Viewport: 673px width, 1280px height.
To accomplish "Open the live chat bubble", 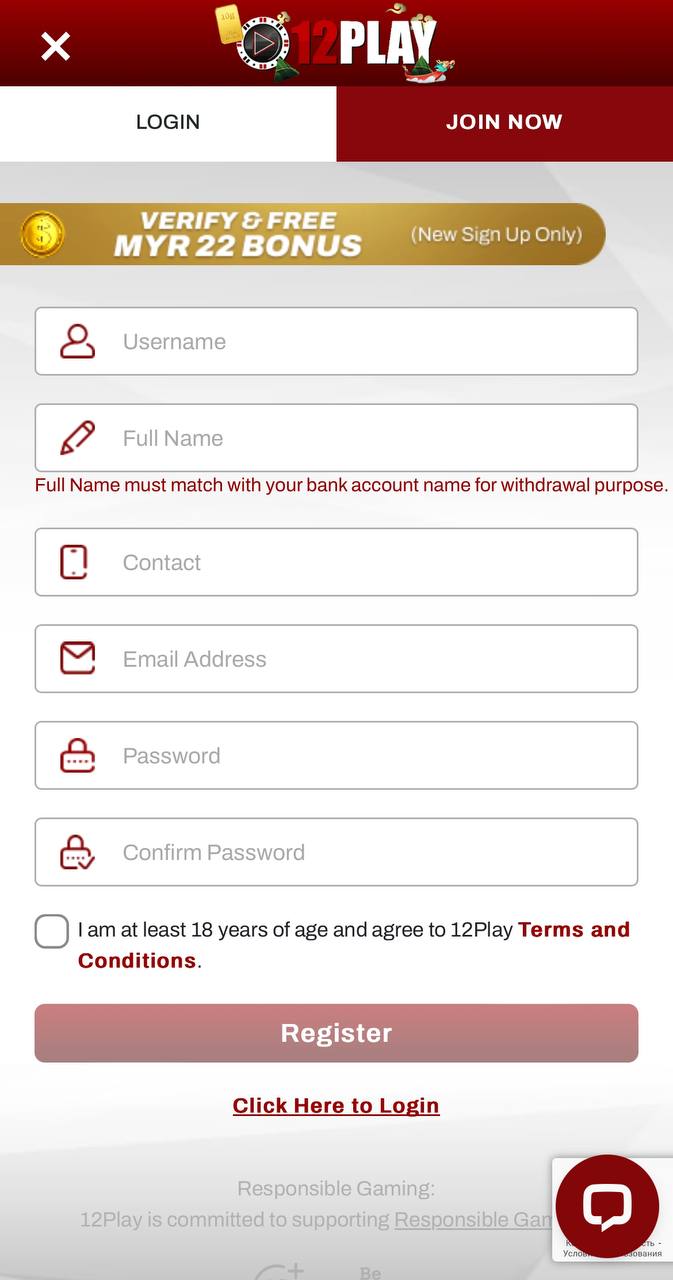I will (607, 1207).
